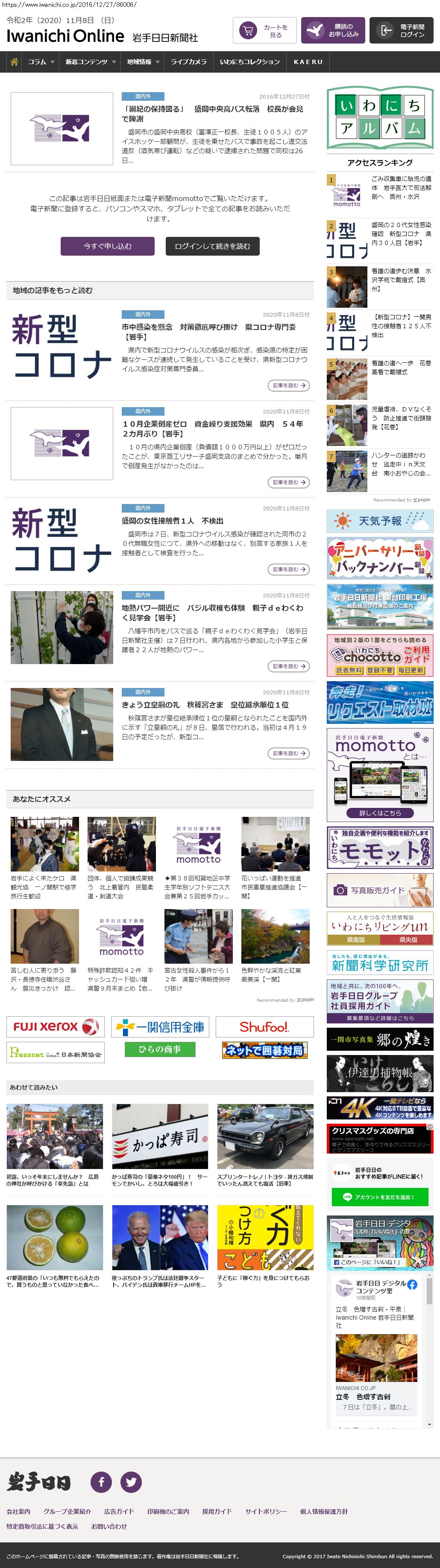
Task: Open the 天気予報 weather banner
Action: [x=380, y=521]
